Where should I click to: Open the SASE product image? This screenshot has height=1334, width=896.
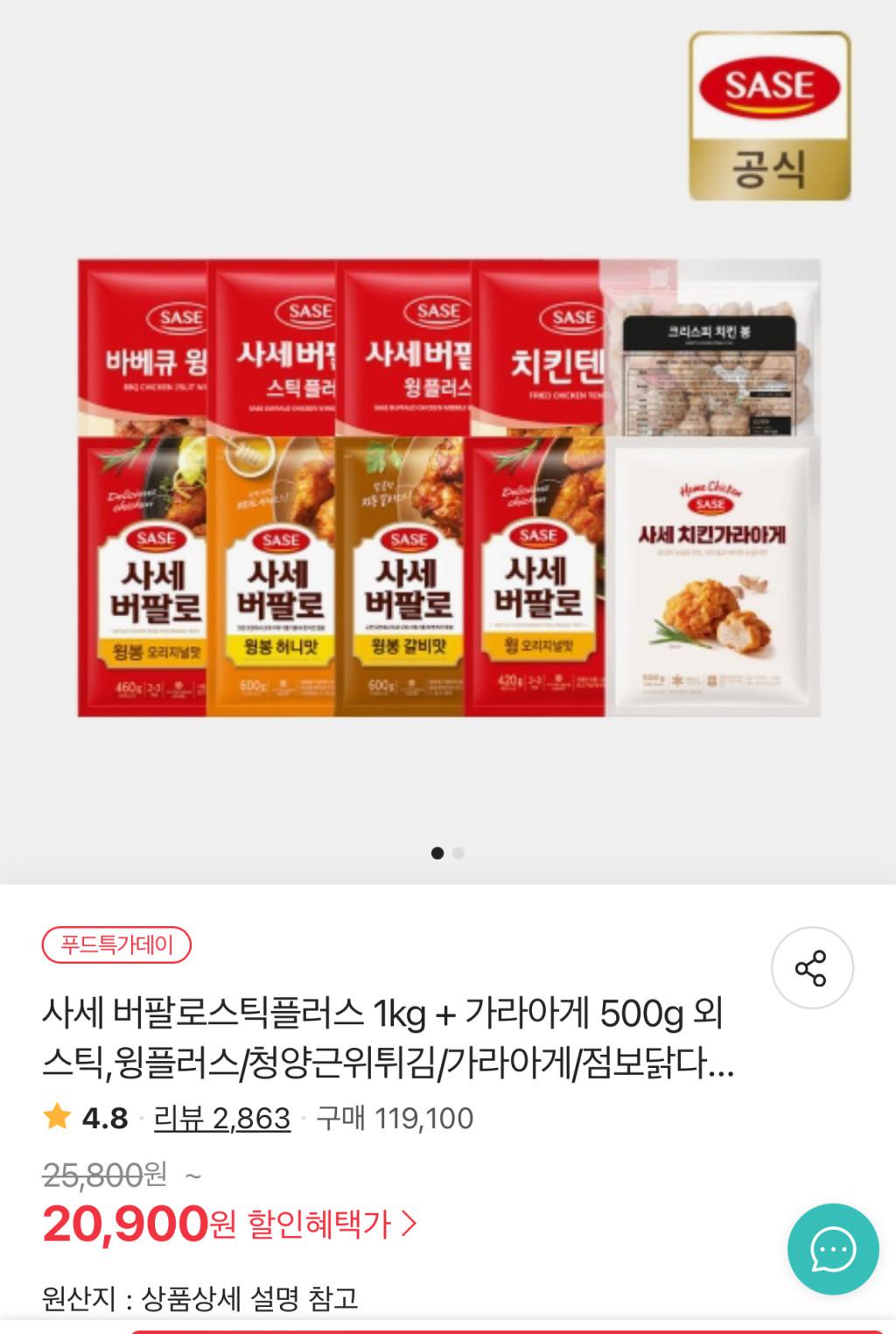[448, 488]
